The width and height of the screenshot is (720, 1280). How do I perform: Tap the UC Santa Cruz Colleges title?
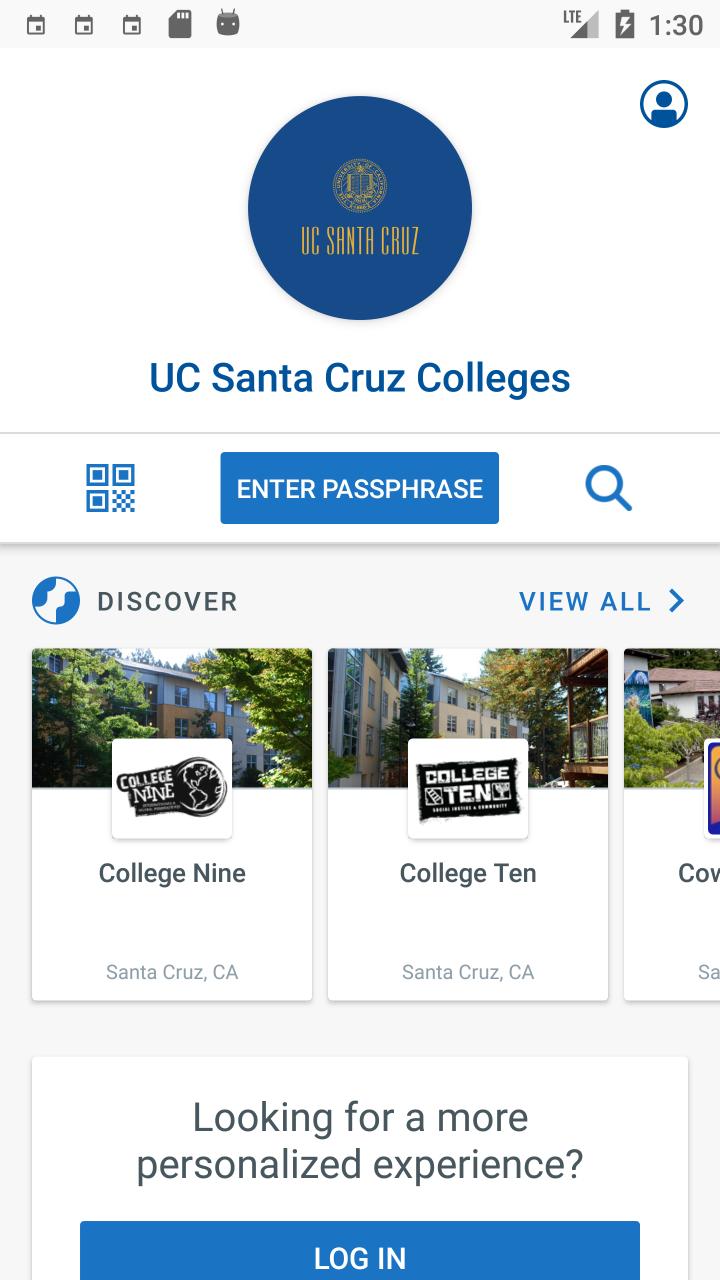pos(360,378)
